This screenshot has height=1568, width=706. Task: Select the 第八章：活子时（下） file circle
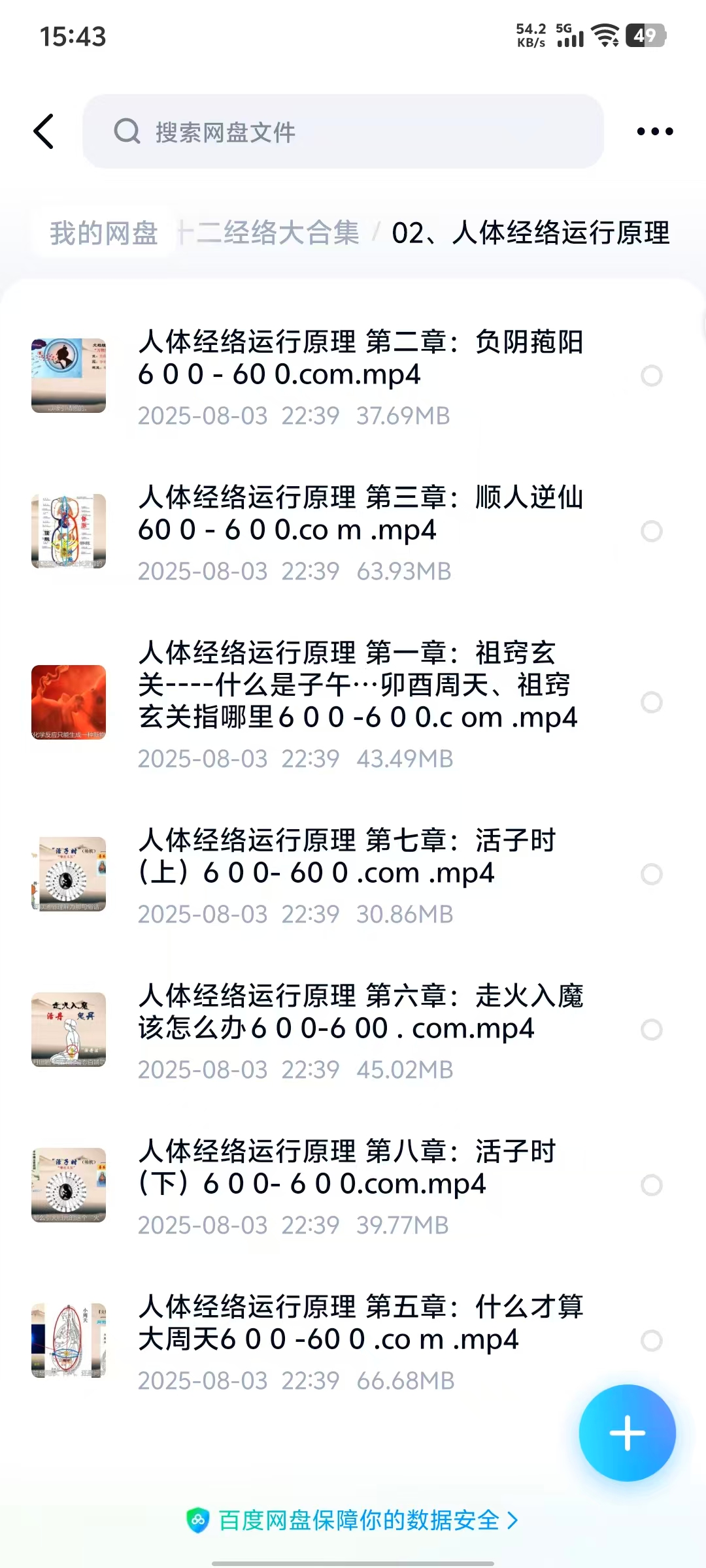[651, 1185]
